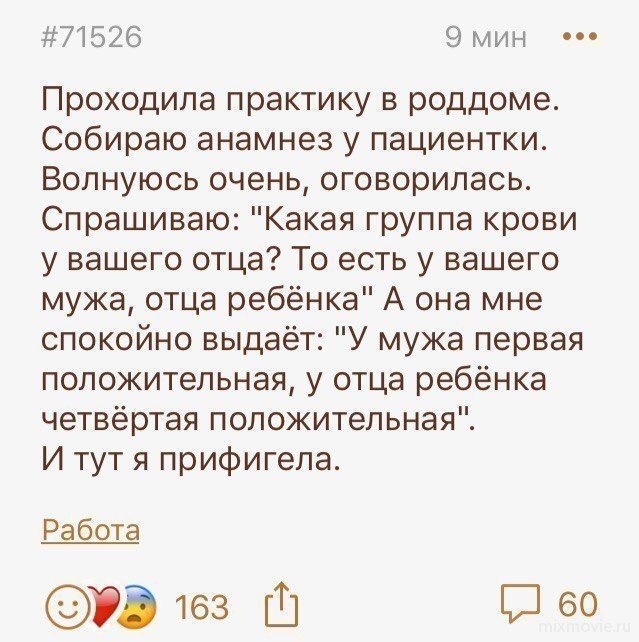Open the overflow menu for post #71526
This screenshot has height=642, width=639.
(580, 38)
